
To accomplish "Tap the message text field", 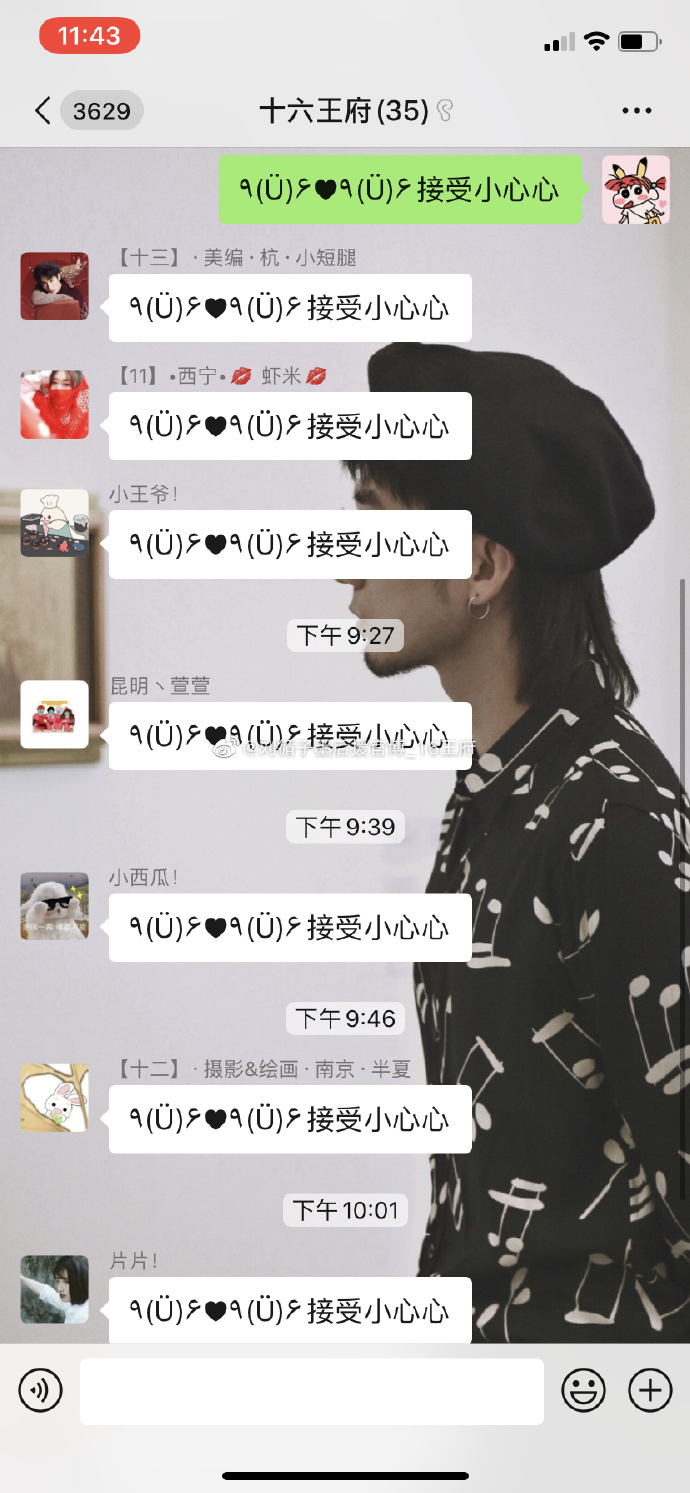I will coord(312,1390).
